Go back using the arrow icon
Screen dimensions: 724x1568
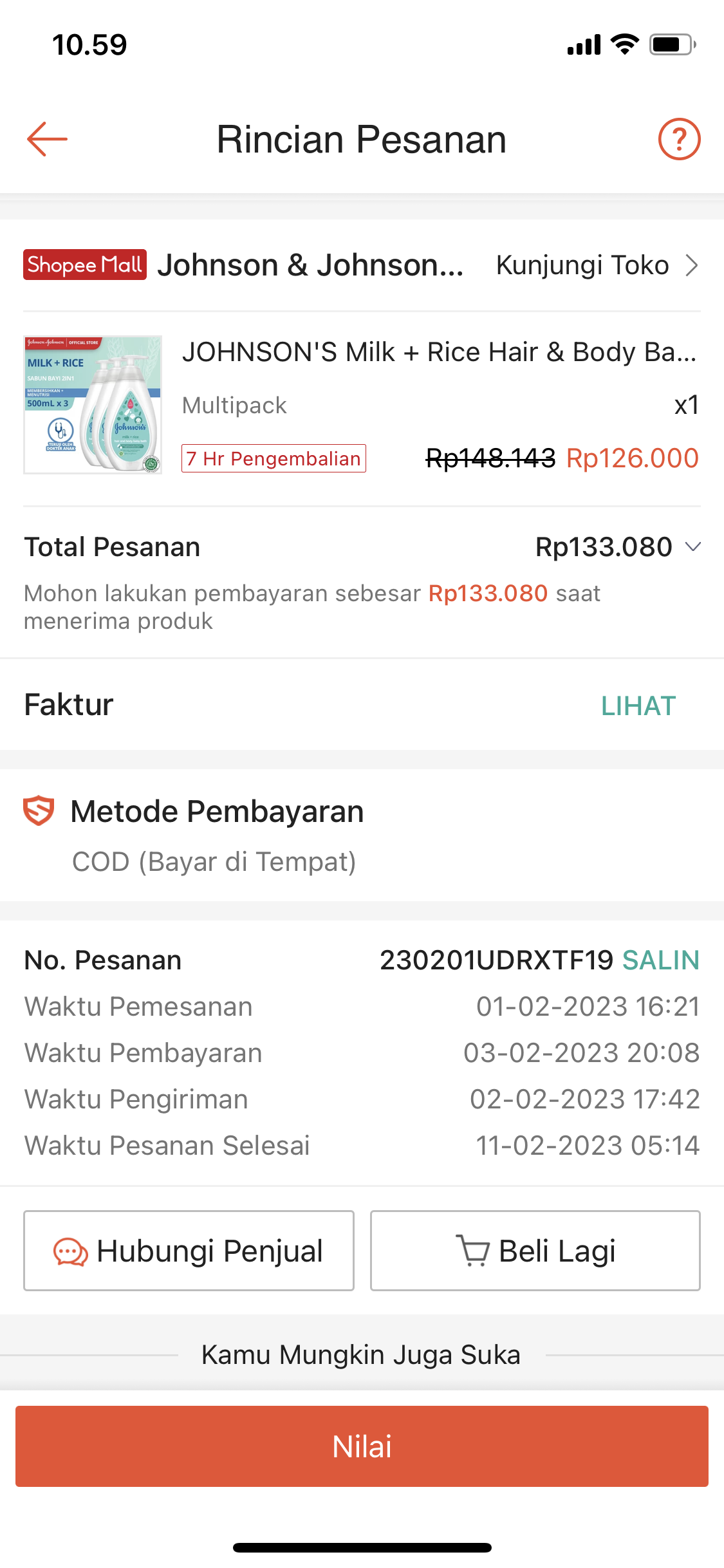coord(47,139)
